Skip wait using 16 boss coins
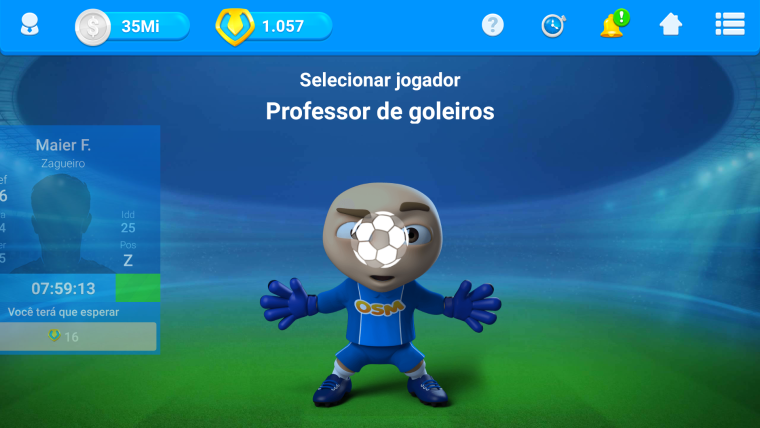 tap(77, 337)
